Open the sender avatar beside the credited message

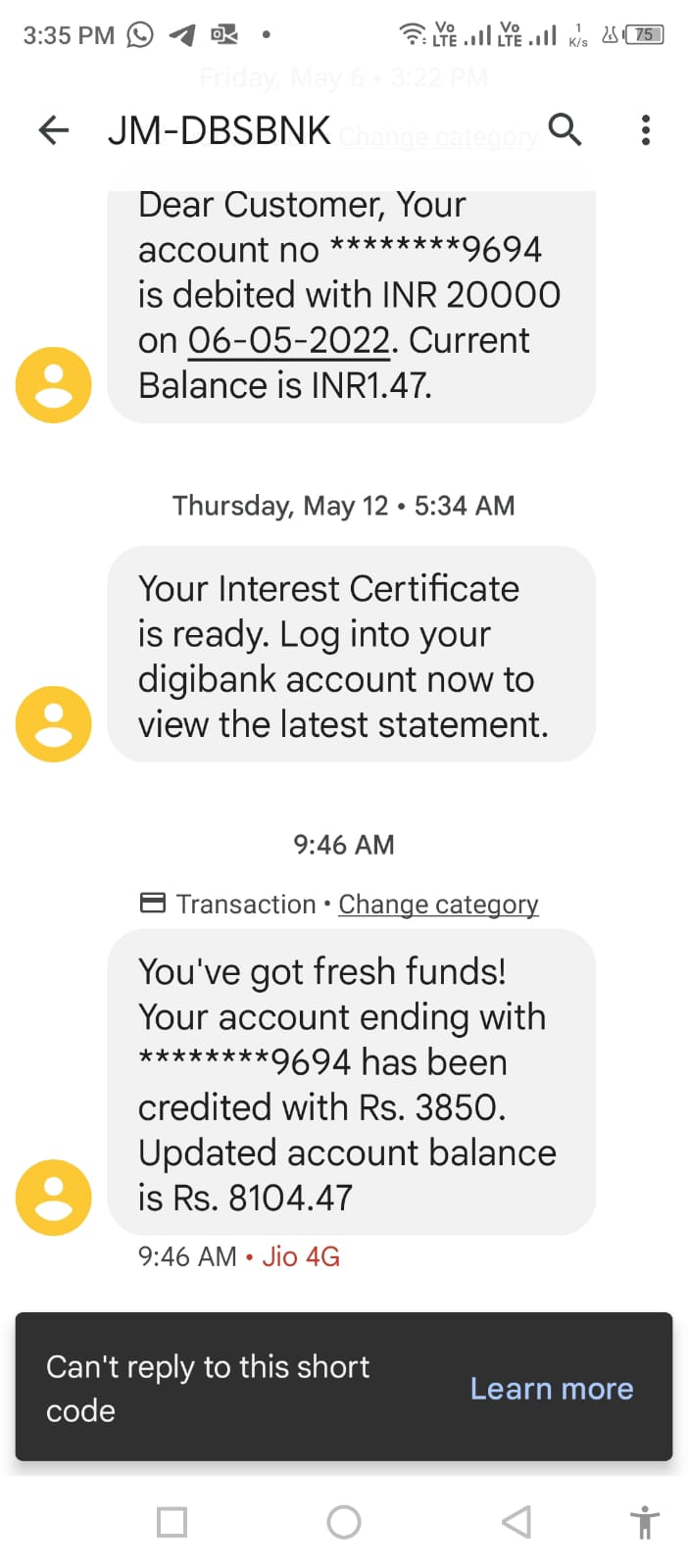[54, 1197]
